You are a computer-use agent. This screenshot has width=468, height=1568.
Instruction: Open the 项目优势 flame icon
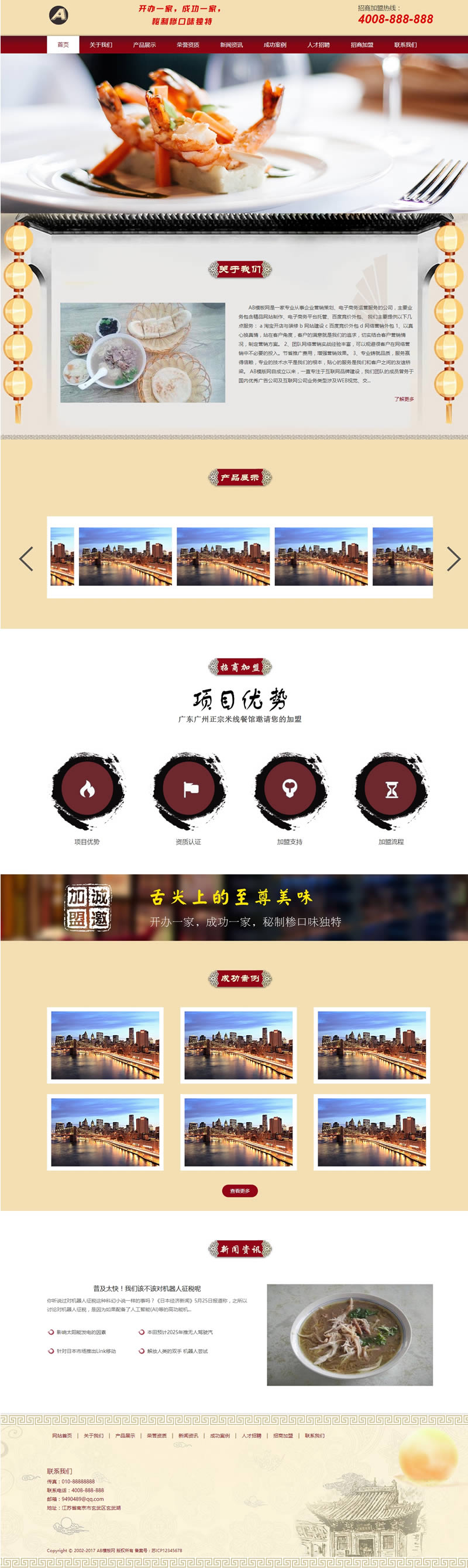[x=87, y=789]
